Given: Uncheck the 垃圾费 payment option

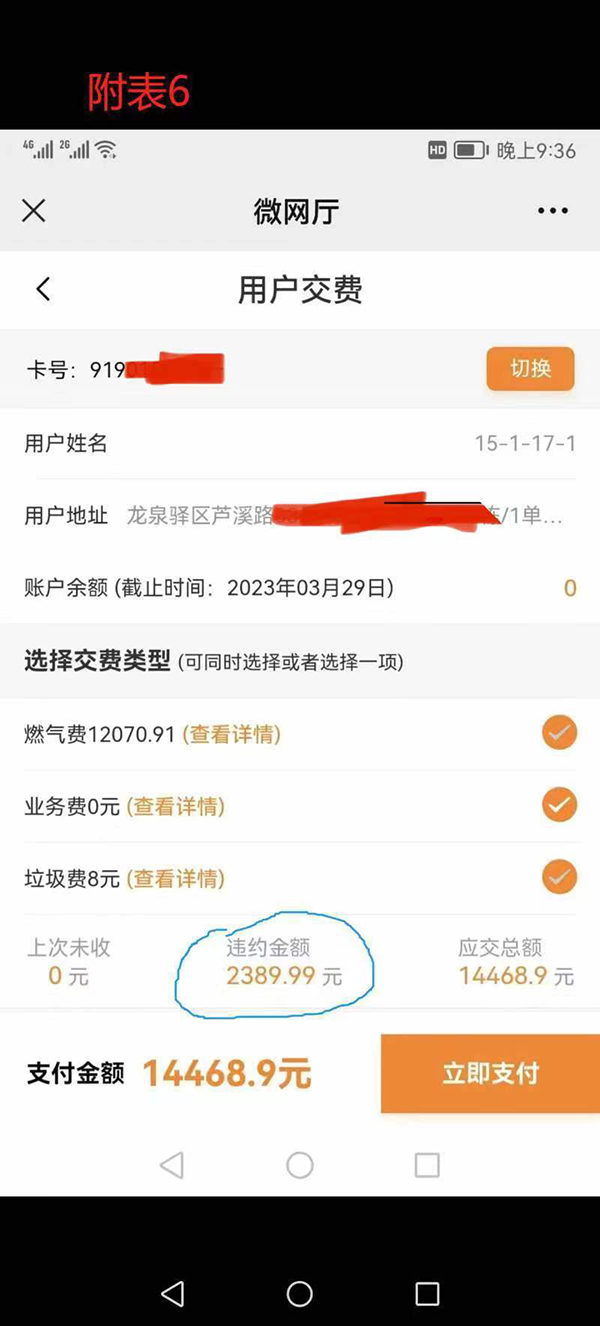Looking at the screenshot, I should pos(559,877).
